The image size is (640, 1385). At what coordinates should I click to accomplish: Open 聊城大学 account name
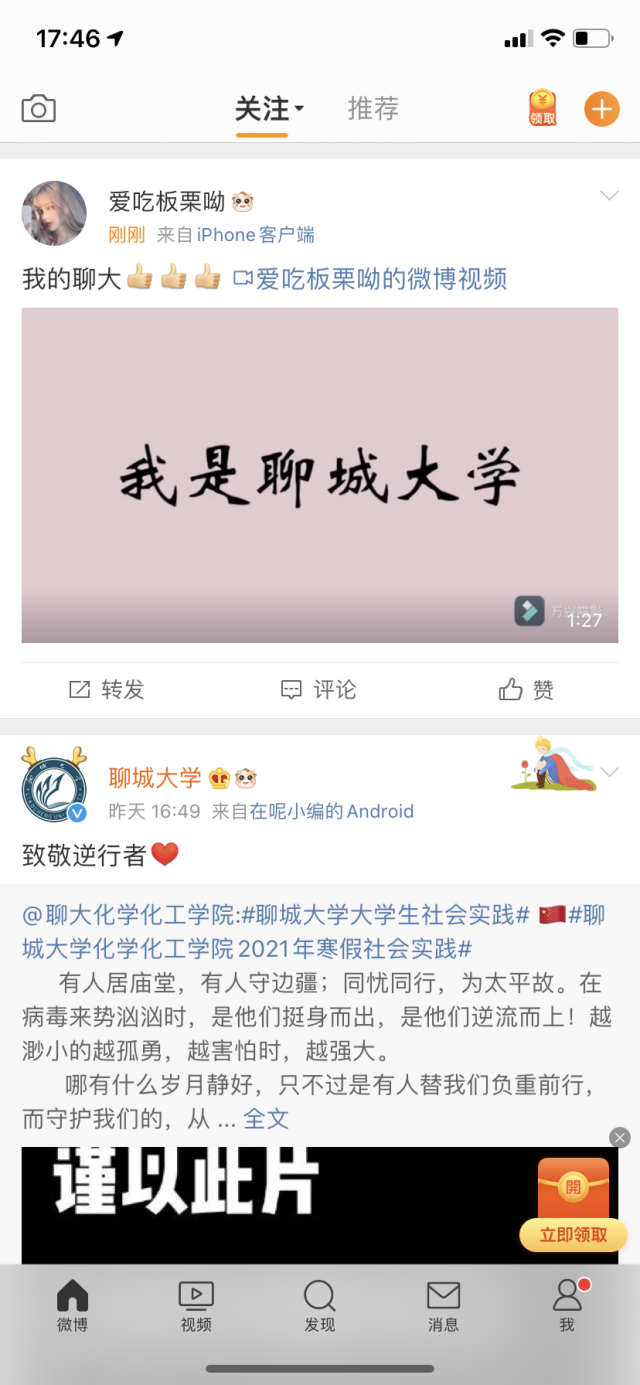click(155, 777)
